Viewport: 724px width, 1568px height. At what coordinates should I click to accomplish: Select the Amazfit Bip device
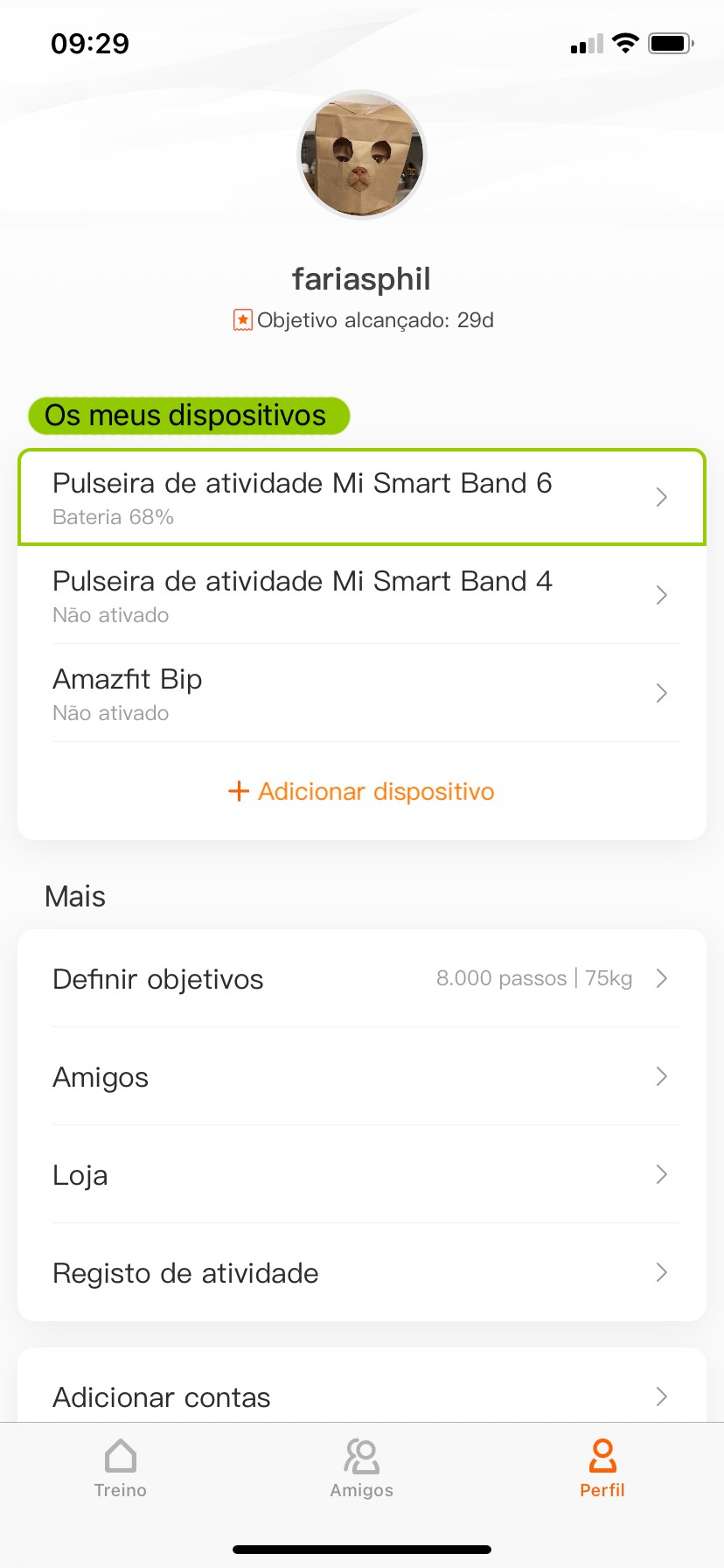[361, 694]
